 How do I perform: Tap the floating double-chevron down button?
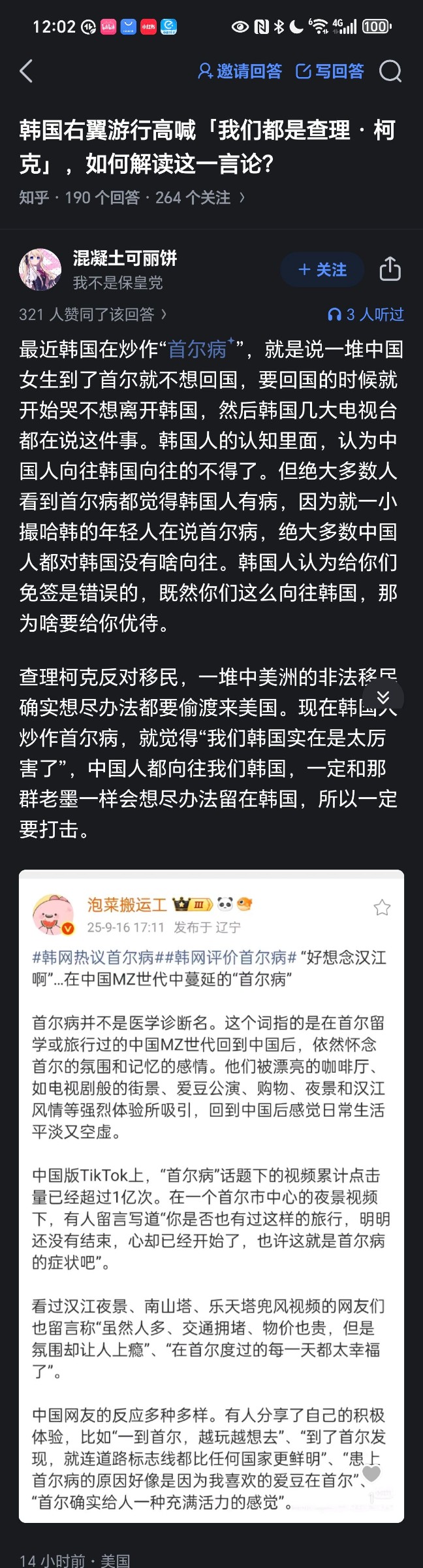383,697
